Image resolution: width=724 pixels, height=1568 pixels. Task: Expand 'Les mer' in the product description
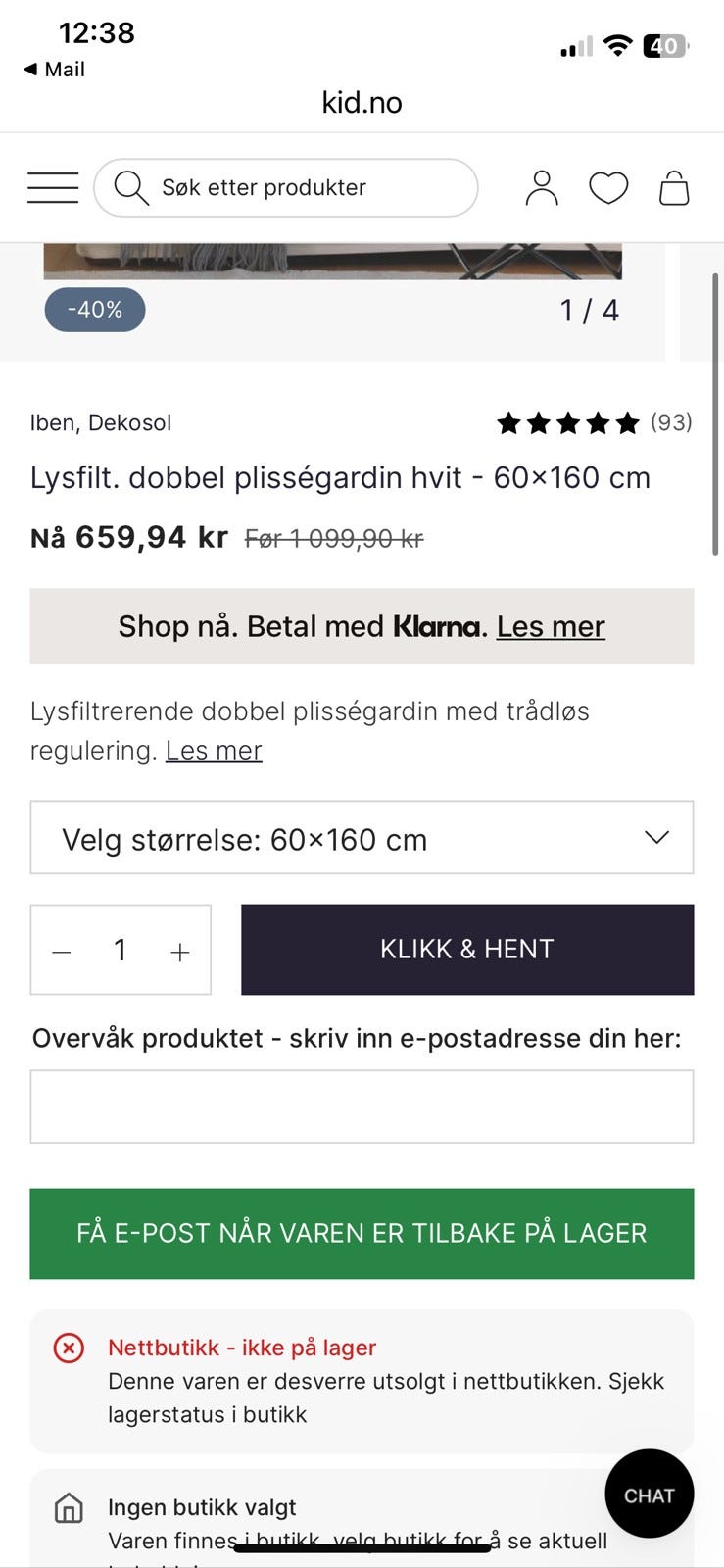click(214, 750)
